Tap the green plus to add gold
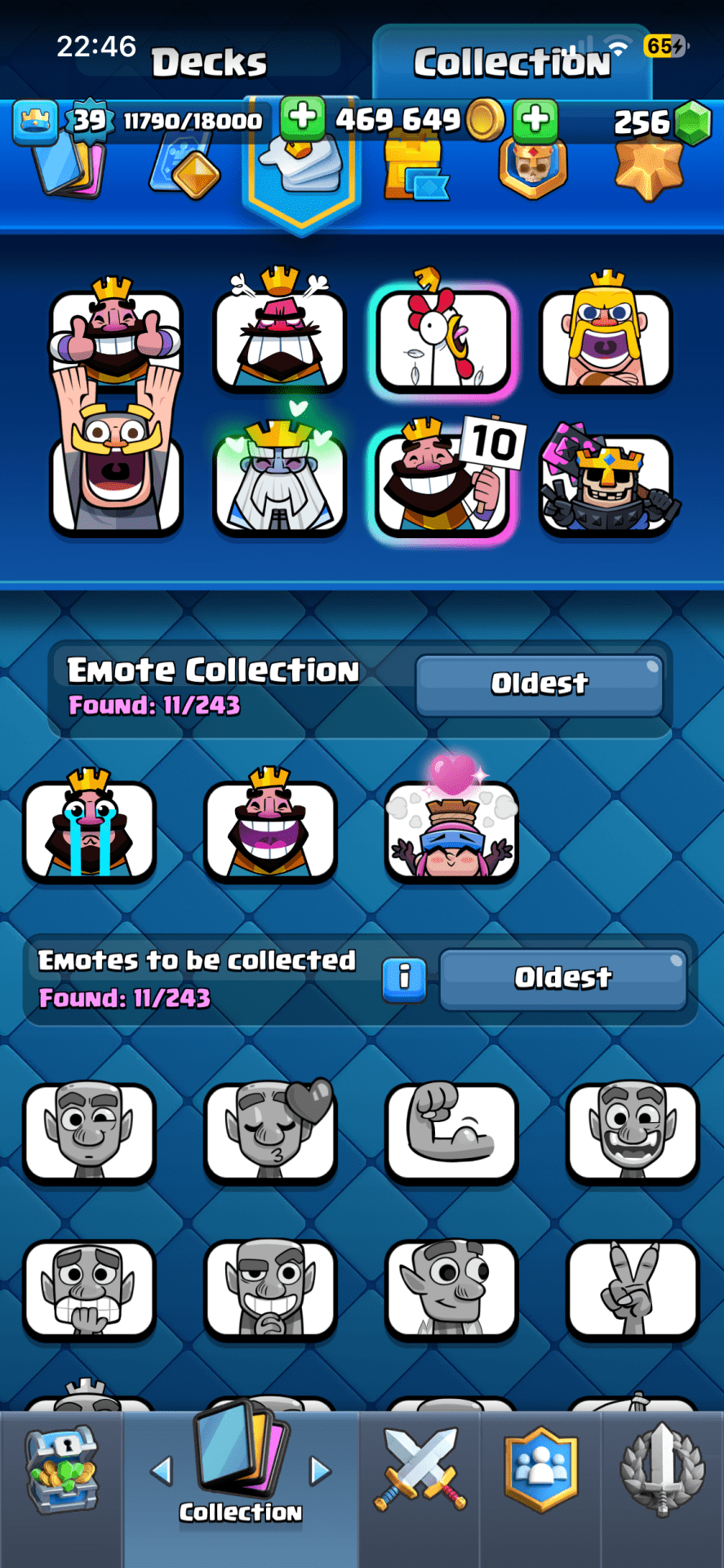Image resolution: width=724 pixels, height=1568 pixels. 303,118
